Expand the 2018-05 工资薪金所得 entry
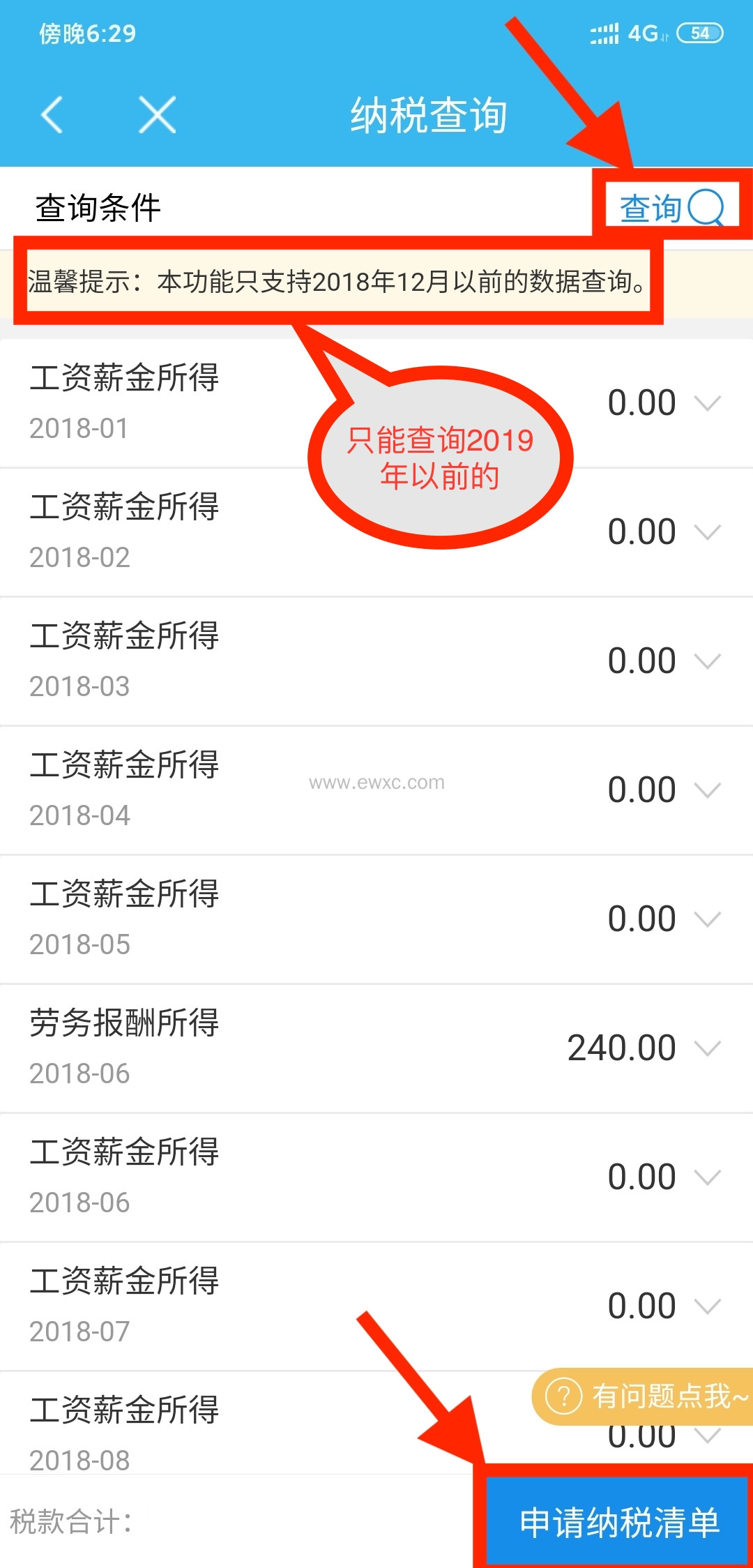 (x=707, y=919)
